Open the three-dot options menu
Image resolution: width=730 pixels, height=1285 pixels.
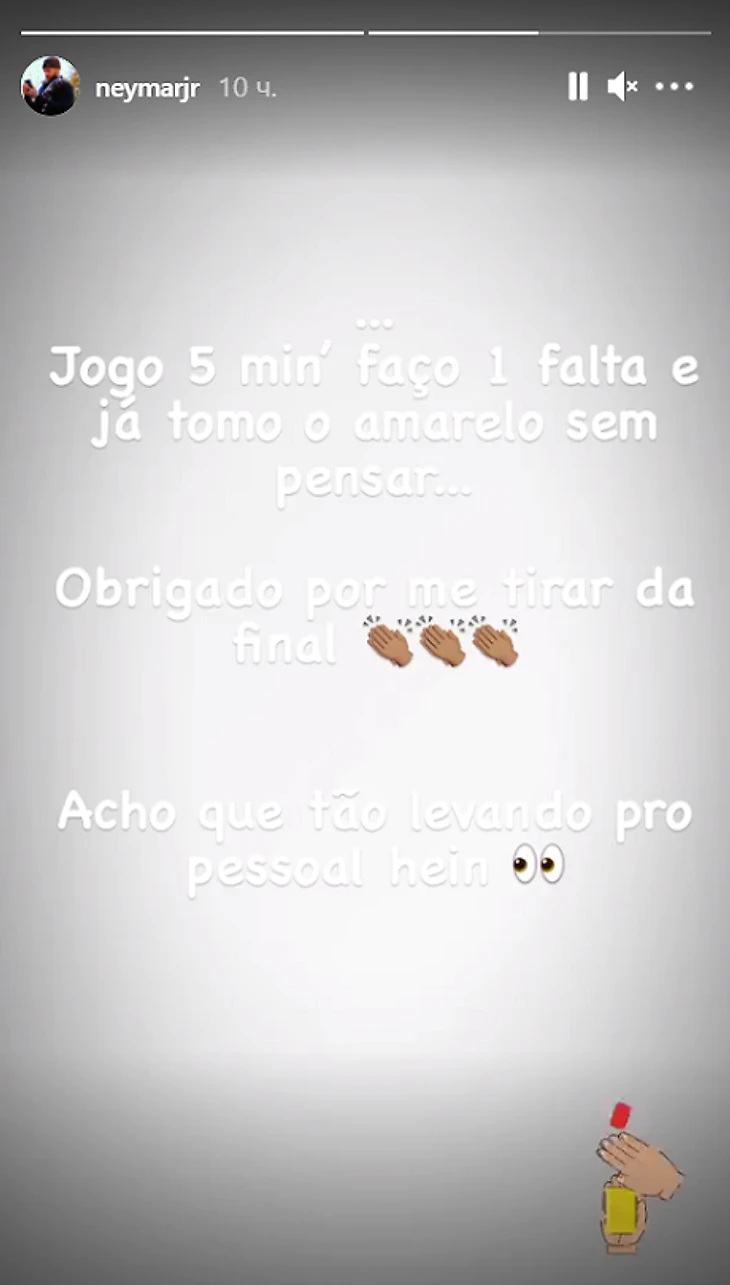click(675, 87)
